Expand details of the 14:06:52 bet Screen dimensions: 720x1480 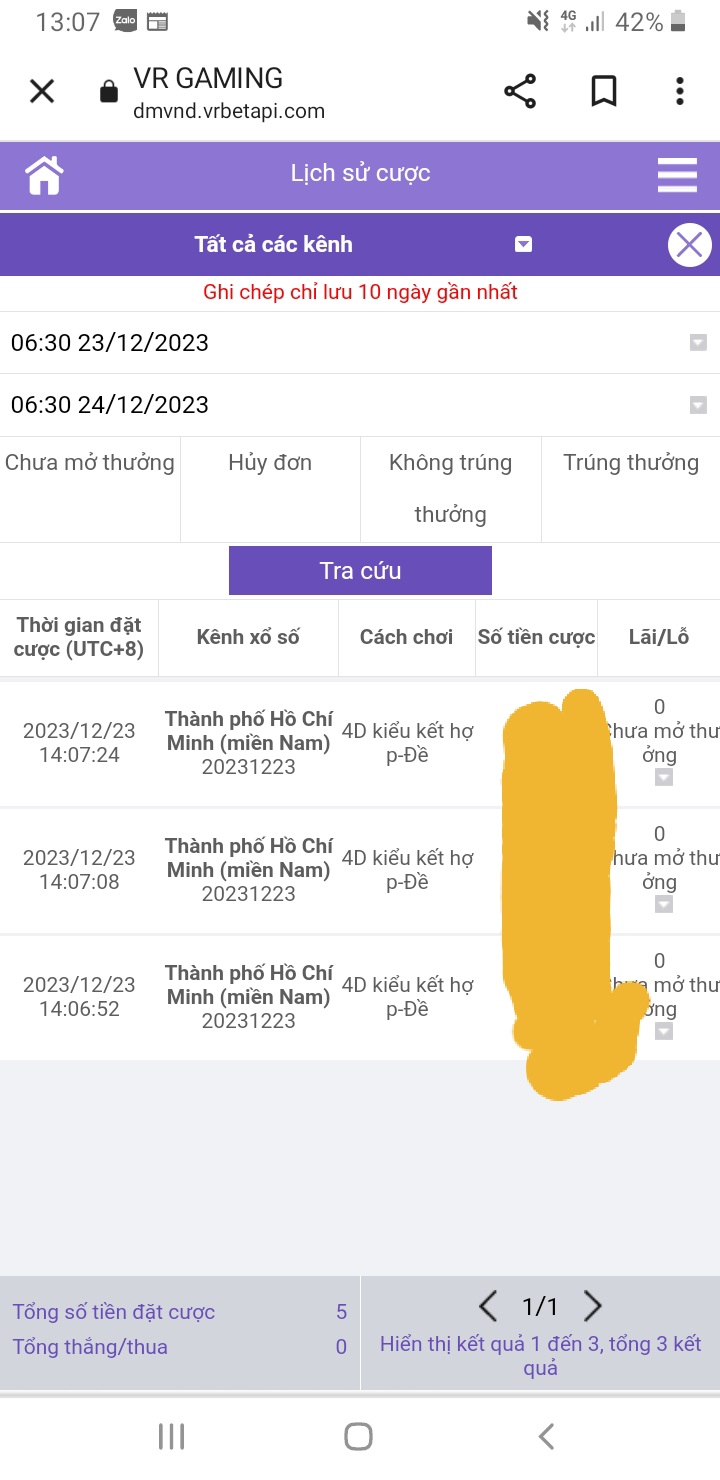663,1031
